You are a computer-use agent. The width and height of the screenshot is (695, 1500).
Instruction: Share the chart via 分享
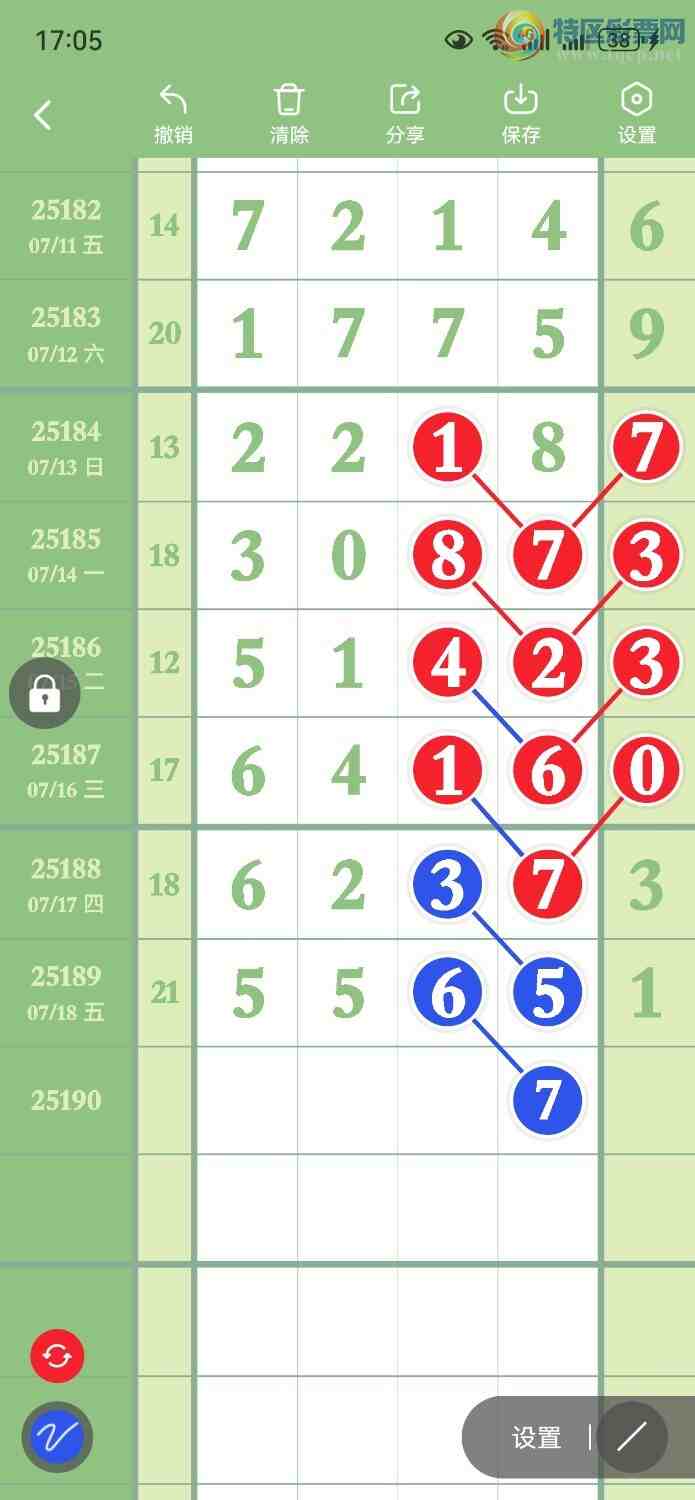pos(405,115)
